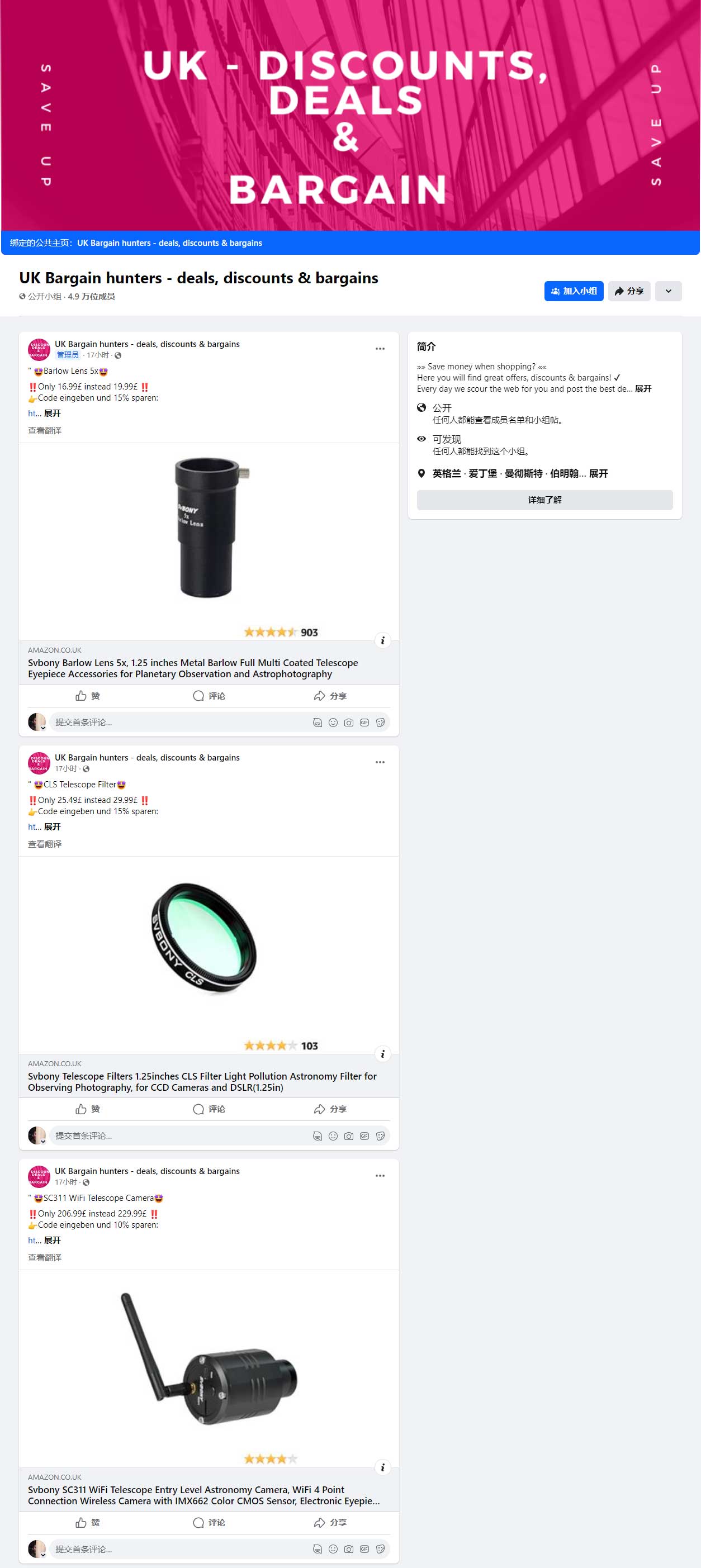The image size is (701, 1568).
Task: Comment on the CLS Telescope Filter post
Action: pyautogui.click(x=209, y=1109)
